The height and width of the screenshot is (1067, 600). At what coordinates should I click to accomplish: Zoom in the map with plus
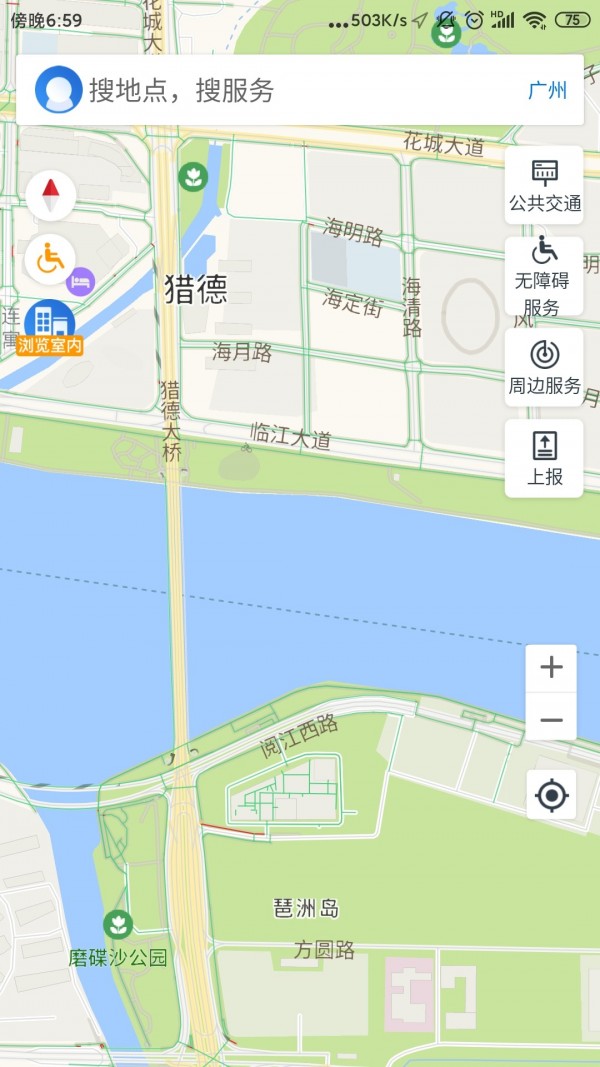point(551,668)
